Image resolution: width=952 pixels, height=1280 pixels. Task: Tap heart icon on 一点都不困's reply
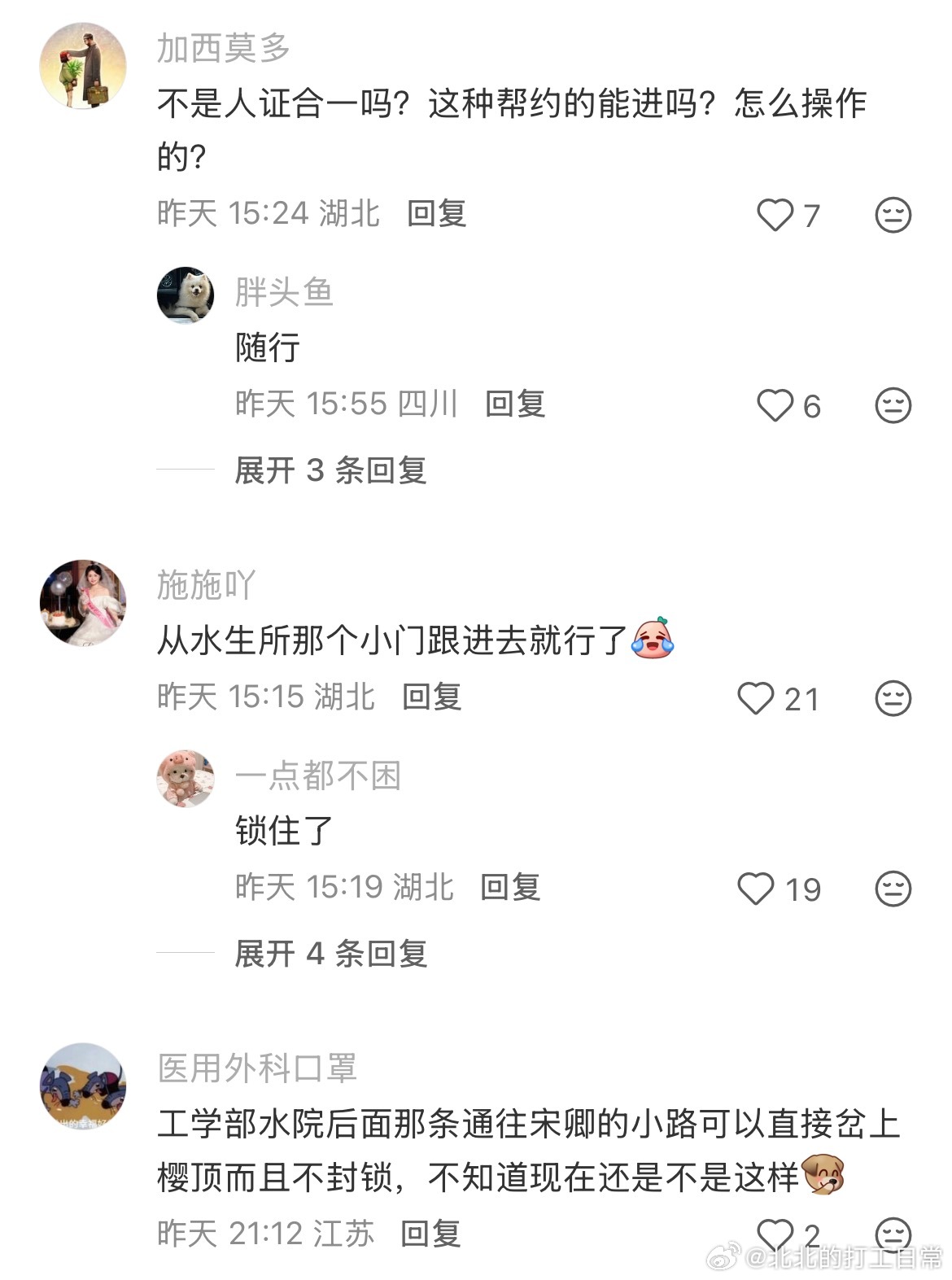[x=761, y=889]
